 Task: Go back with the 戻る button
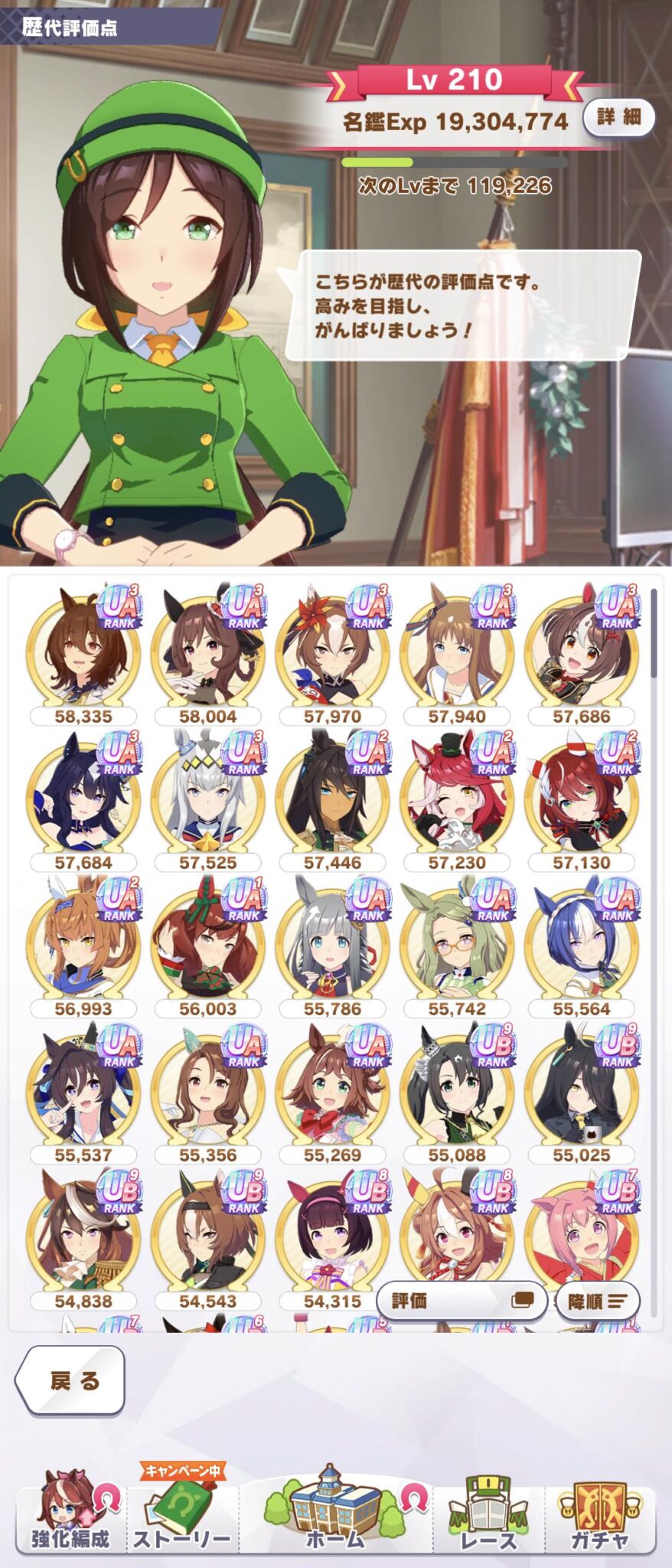70,1380
